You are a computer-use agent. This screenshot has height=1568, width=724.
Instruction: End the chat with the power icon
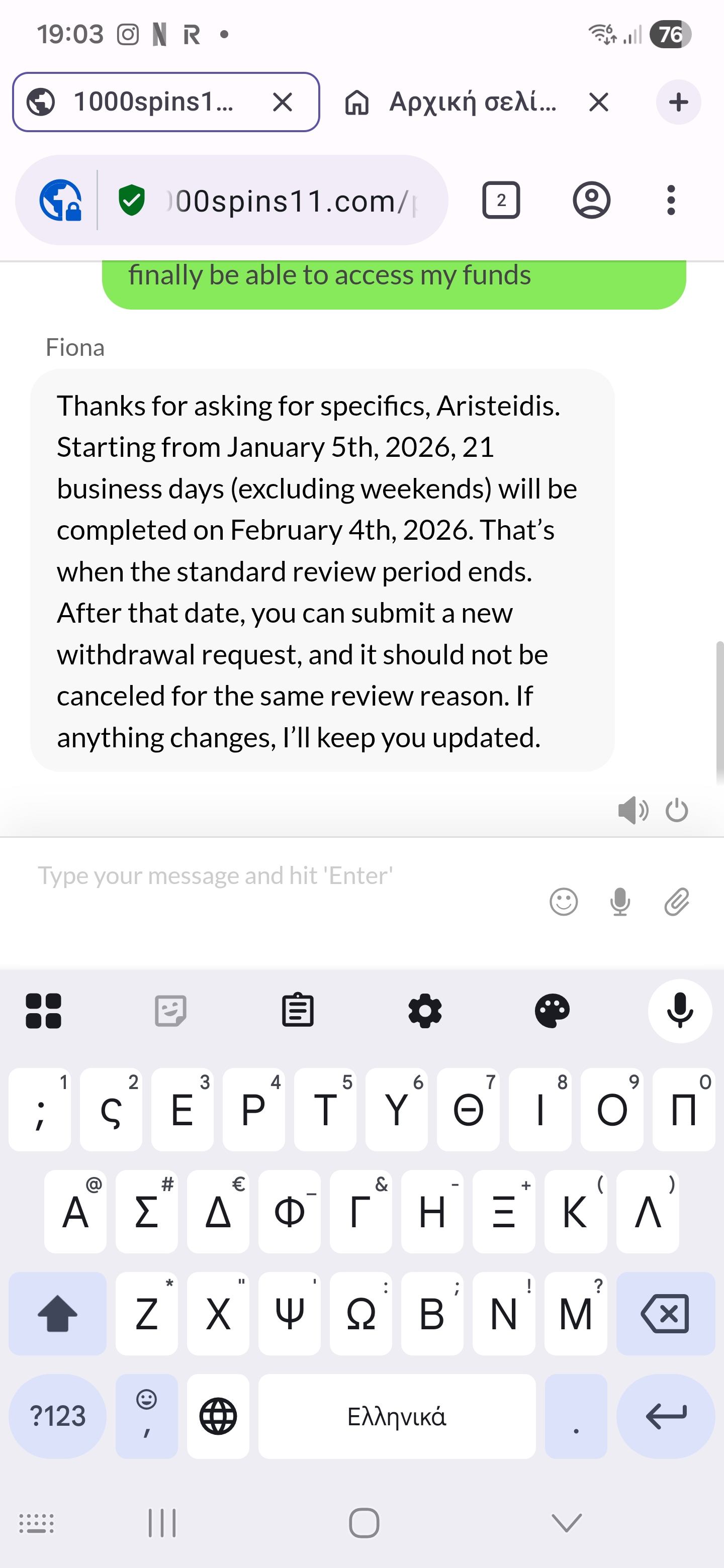[677, 810]
